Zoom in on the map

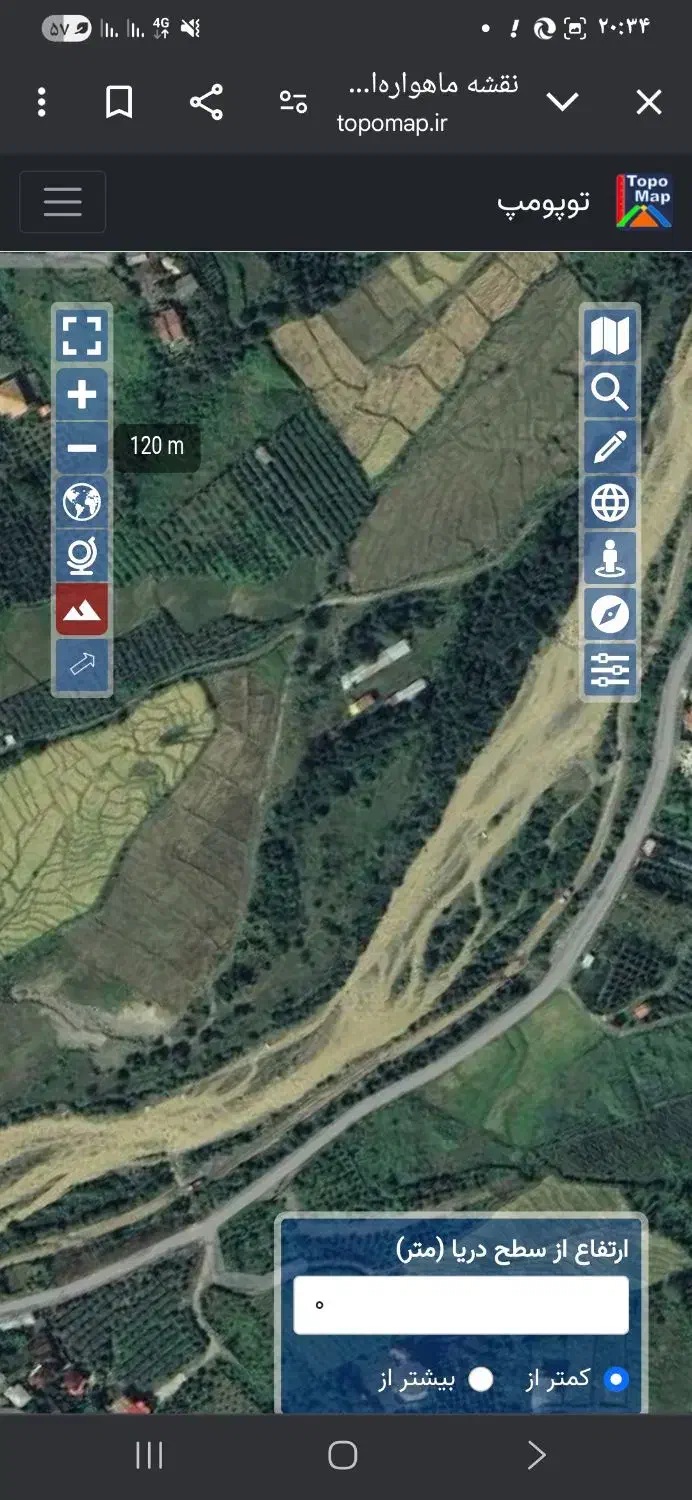pyautogui.click(x=82, y=395)
